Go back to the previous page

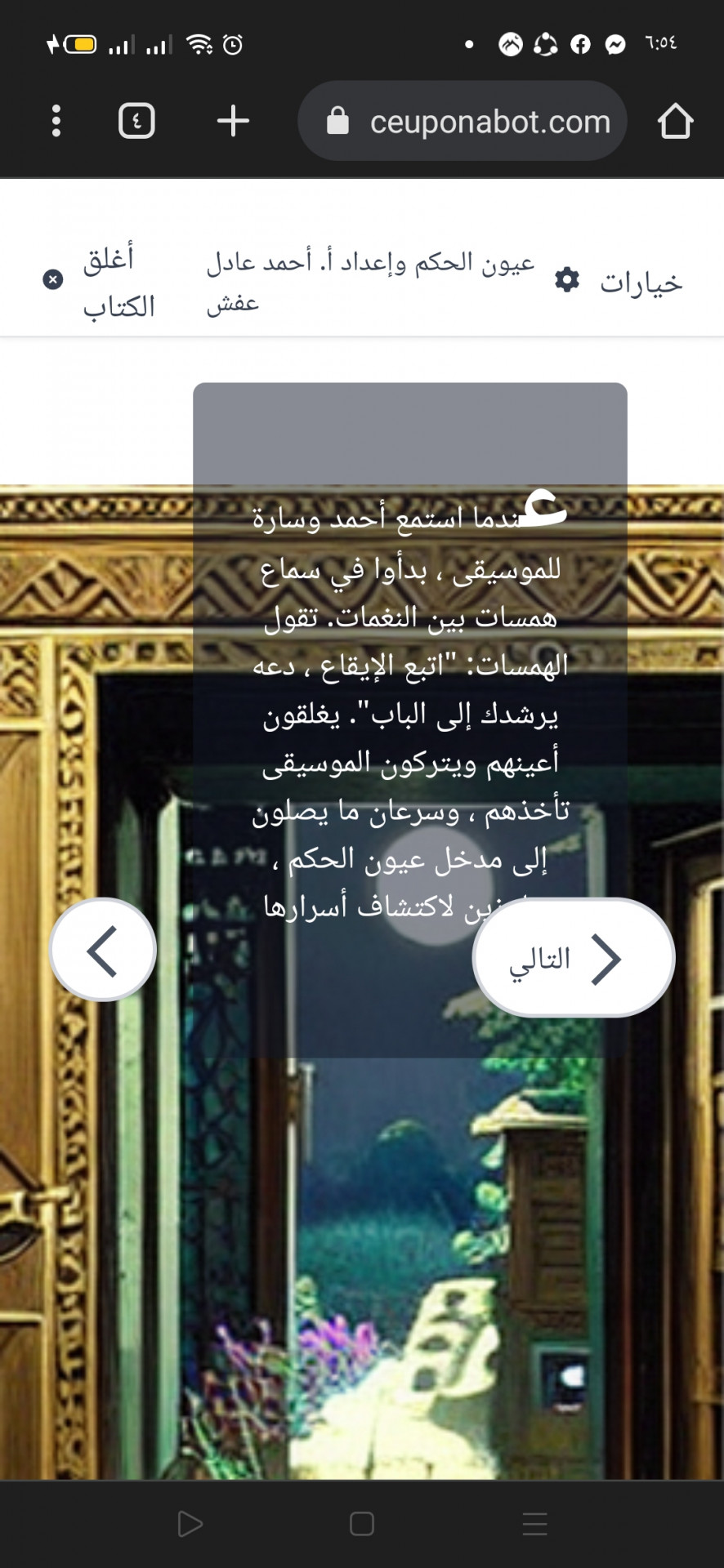(103, 950)
